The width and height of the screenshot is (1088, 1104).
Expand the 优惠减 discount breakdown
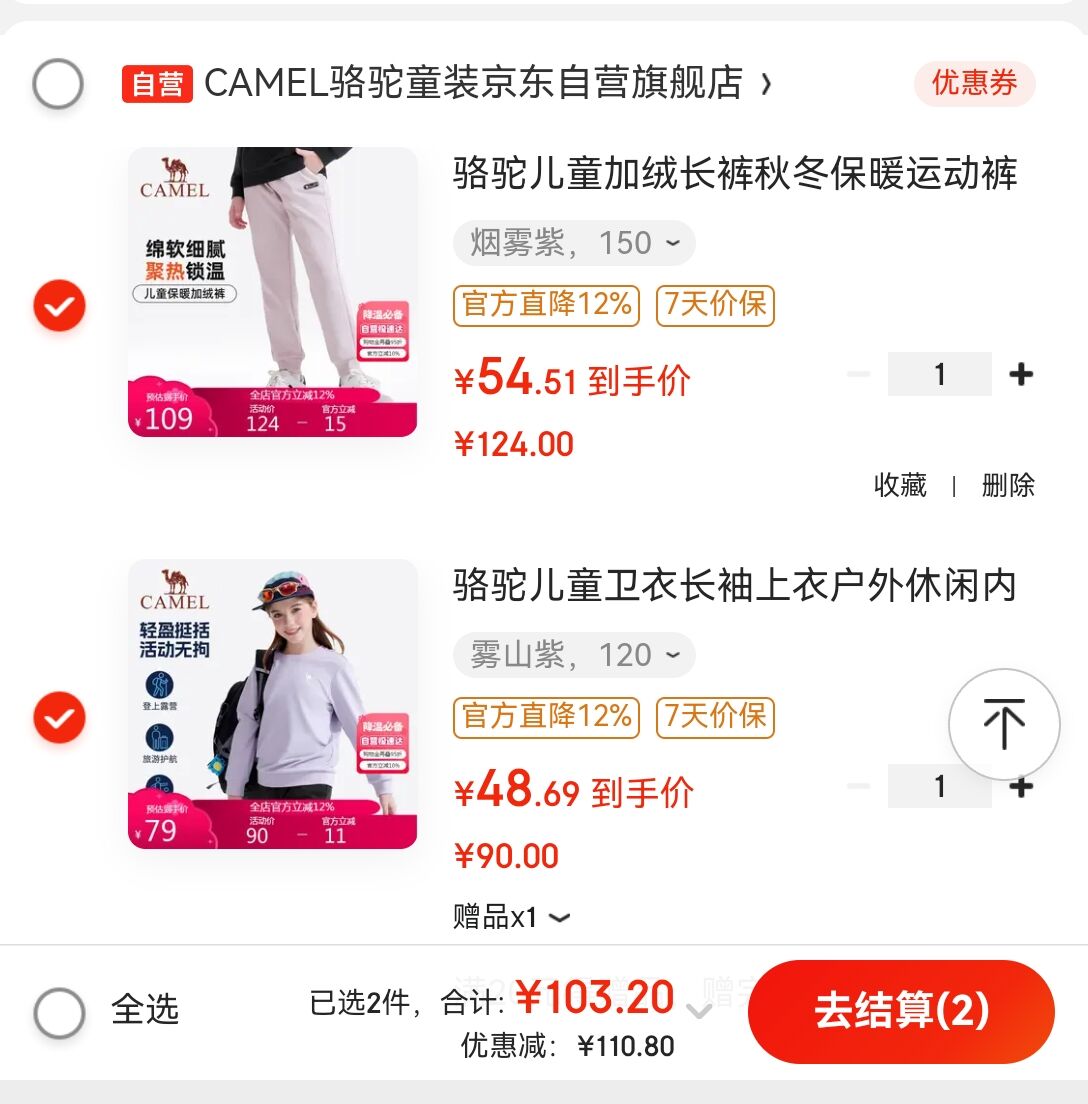coord(699,1011)
